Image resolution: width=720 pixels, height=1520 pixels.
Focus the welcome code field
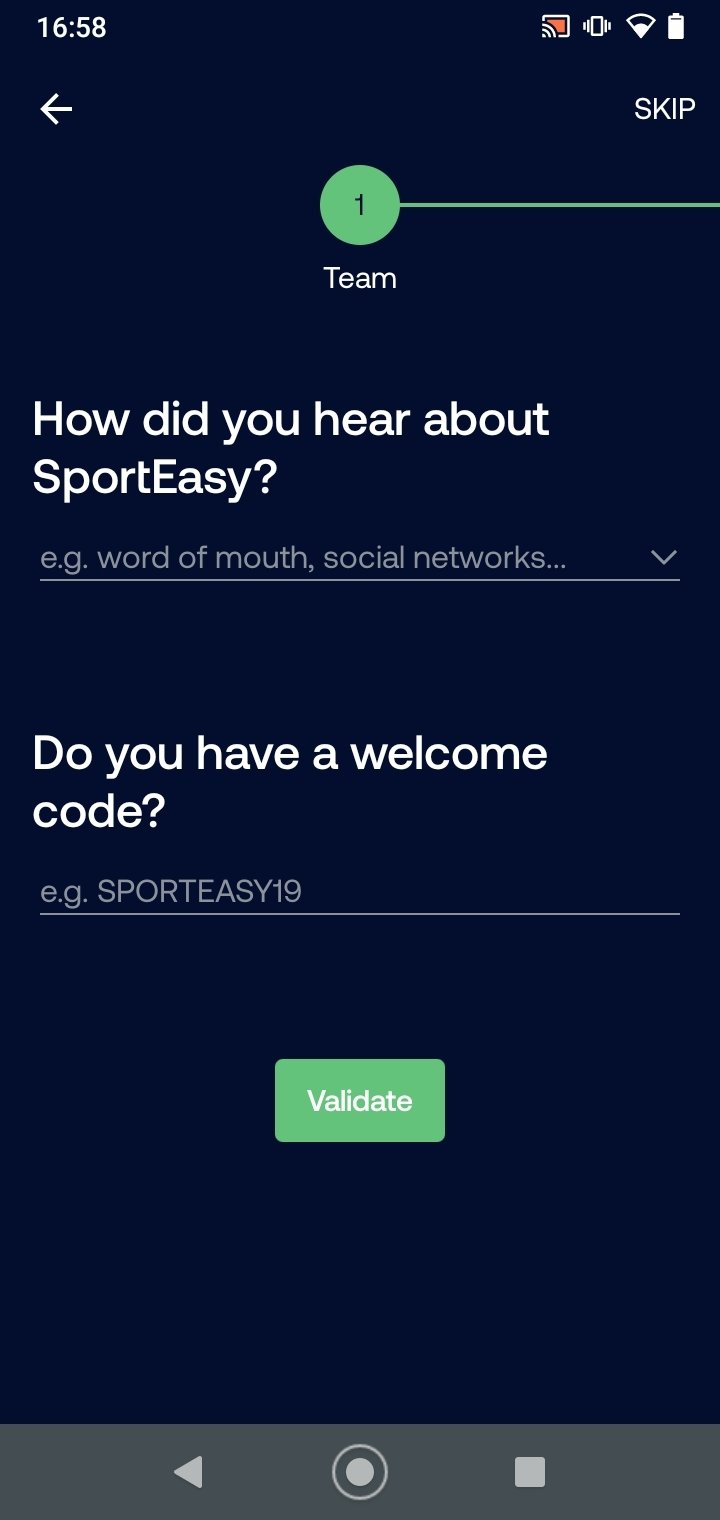click(x=360, y=891)
